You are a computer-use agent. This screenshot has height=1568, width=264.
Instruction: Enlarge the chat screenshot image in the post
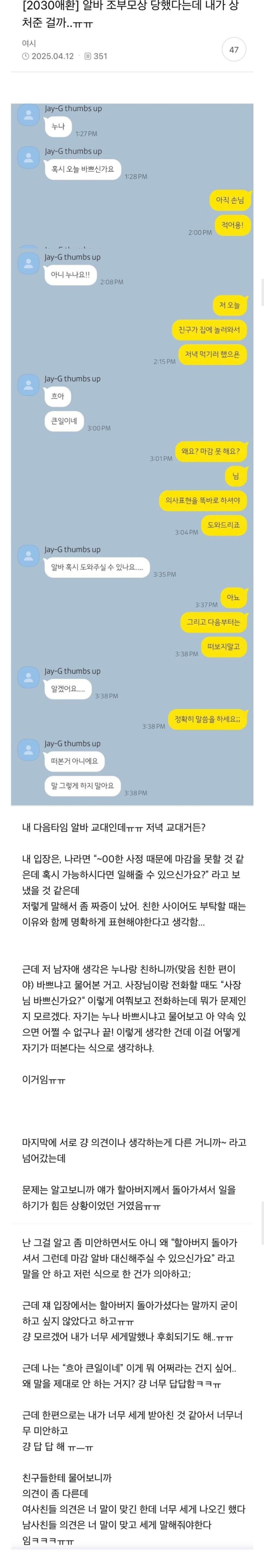(132, 453)
